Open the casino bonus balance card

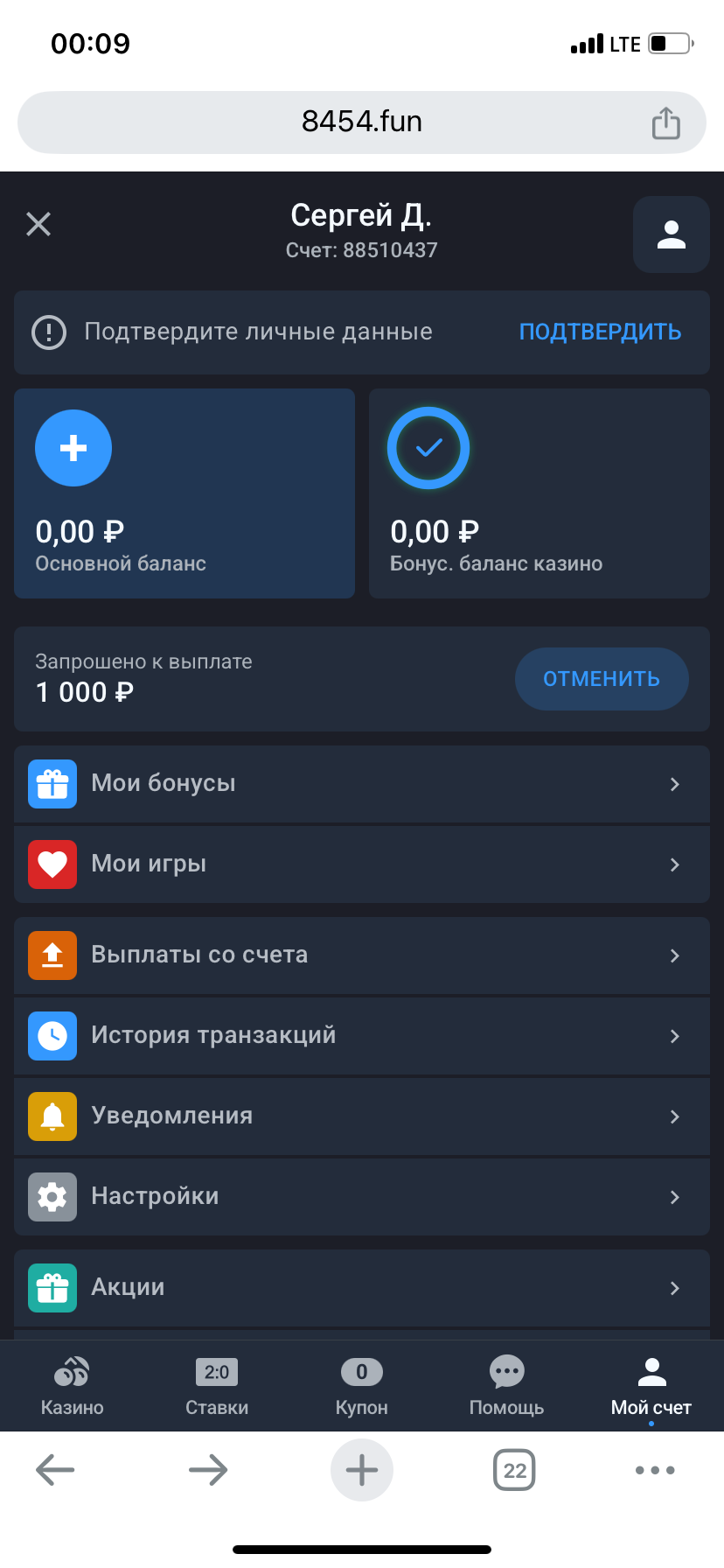click(539, 493)
